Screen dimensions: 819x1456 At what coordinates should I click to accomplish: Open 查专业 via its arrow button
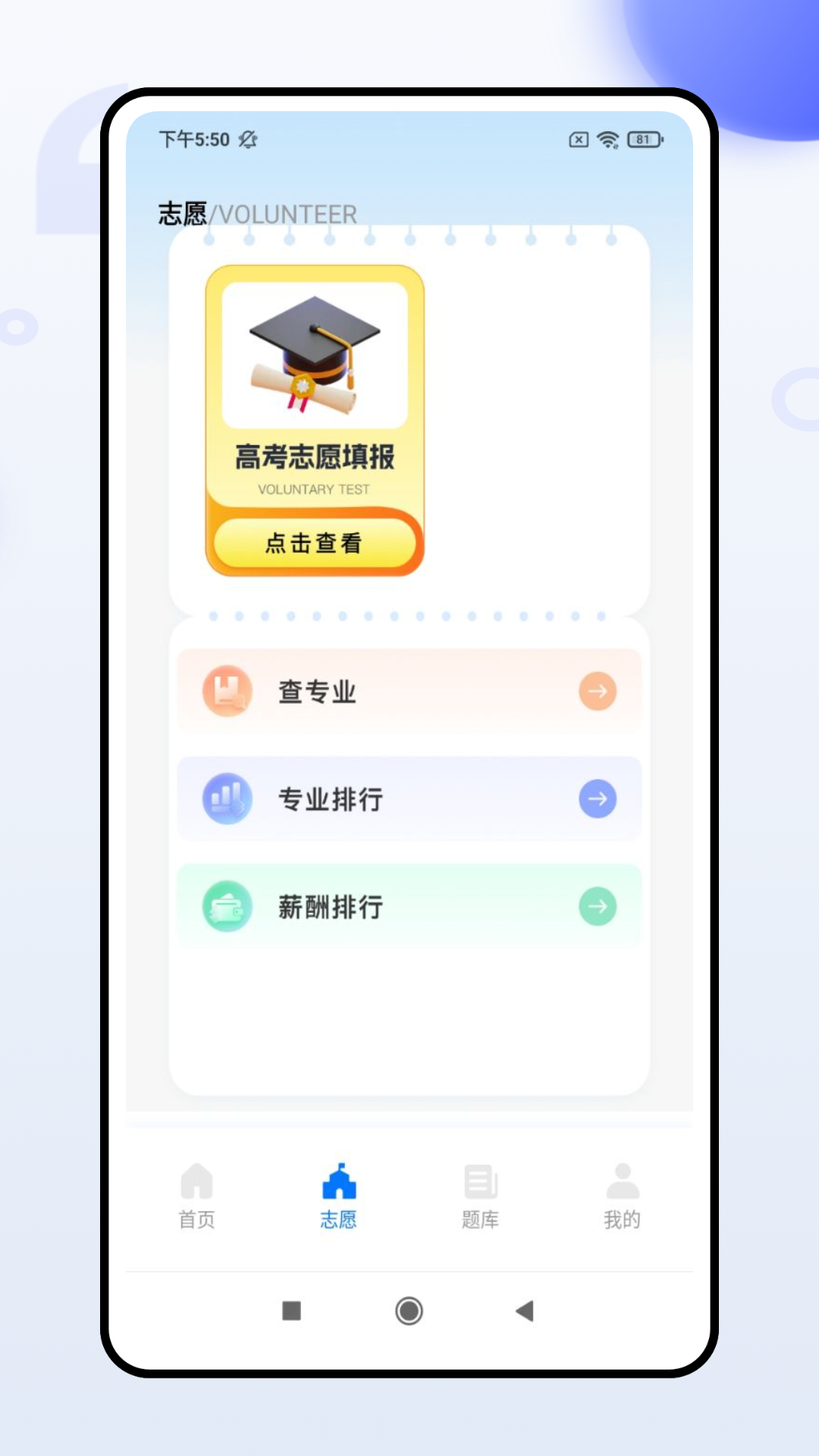[x=597, y=691]
